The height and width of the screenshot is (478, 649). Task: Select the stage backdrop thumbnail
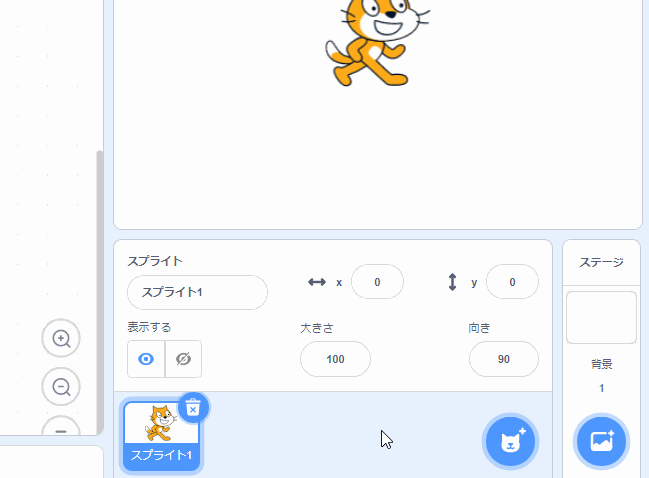601,318
